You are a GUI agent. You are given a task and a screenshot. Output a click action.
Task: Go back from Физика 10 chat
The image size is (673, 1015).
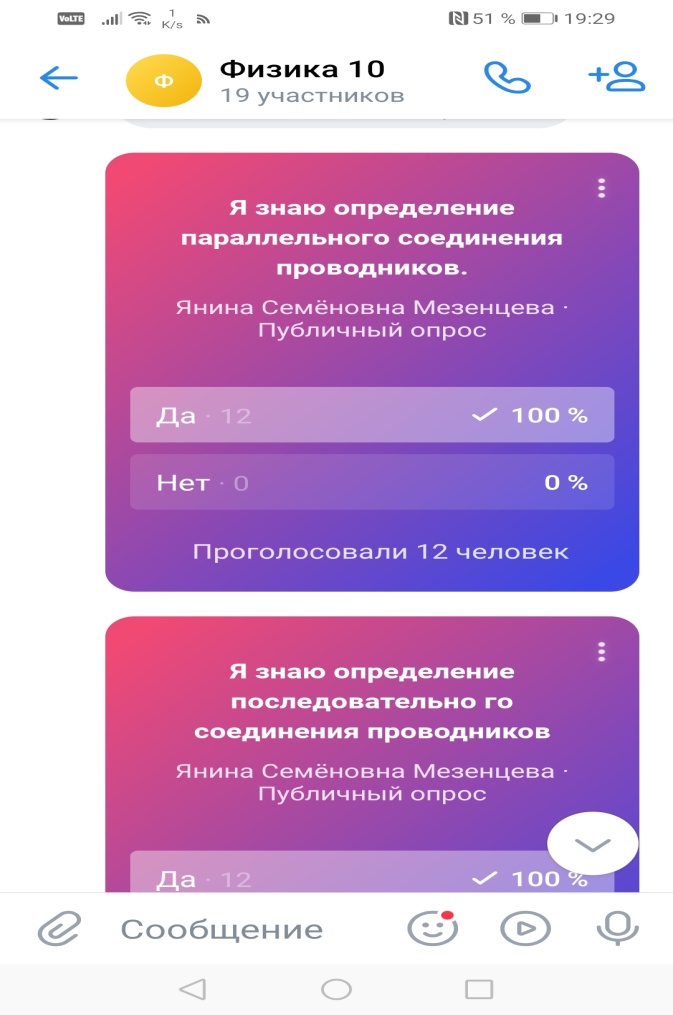pos(58,78)
